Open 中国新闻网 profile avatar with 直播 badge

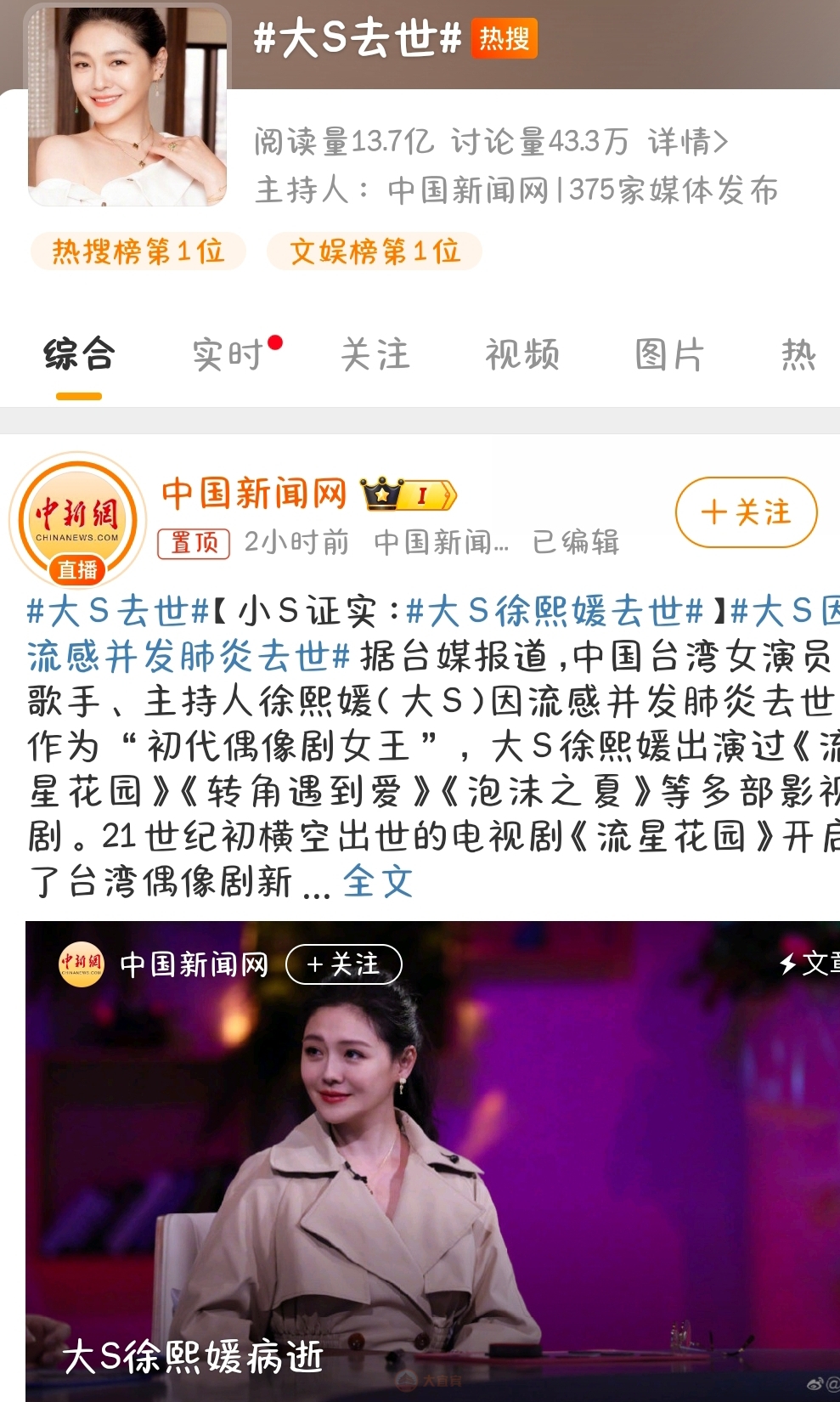pyautogui.click(x=77, y=518)
